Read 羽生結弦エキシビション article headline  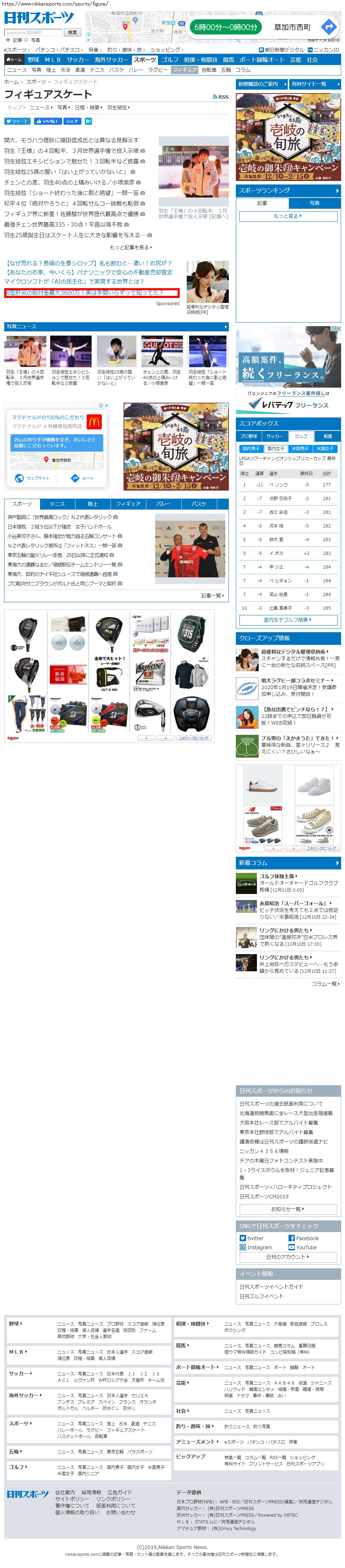tap(72, 161)
